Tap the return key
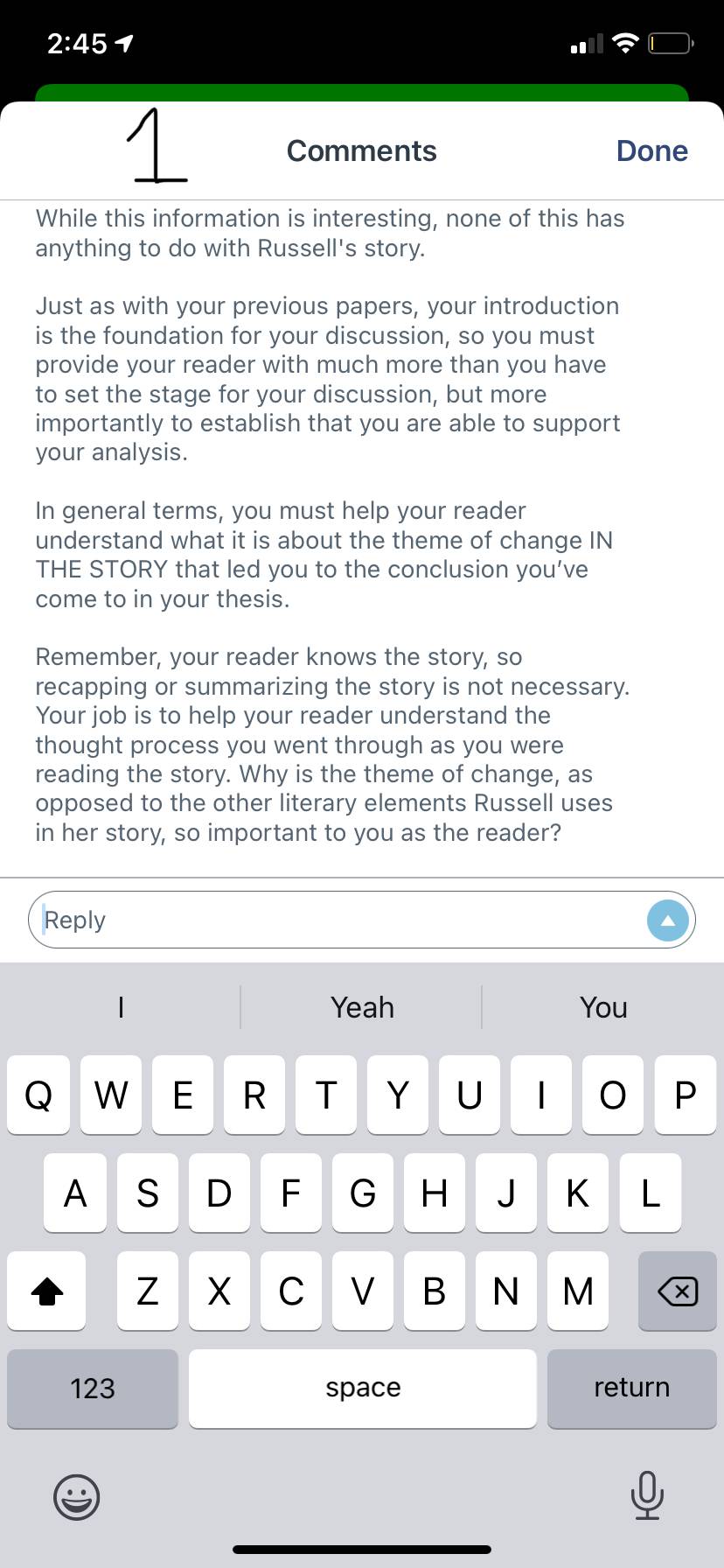Image resolution: width=724 pixels, height=1568 pixels. (x=632, y=1388)
